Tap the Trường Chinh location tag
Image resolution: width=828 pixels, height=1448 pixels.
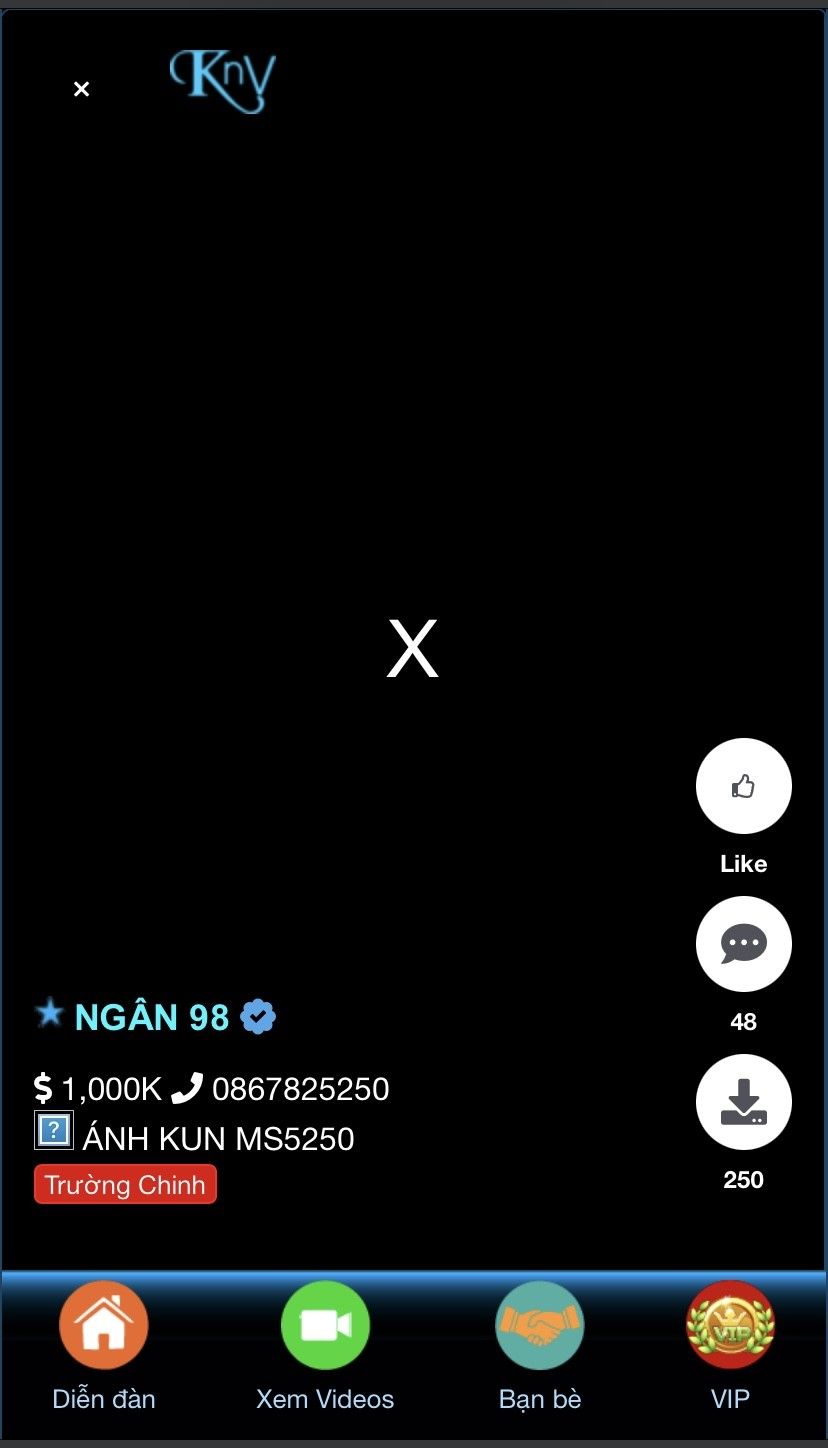(125, 1185)
